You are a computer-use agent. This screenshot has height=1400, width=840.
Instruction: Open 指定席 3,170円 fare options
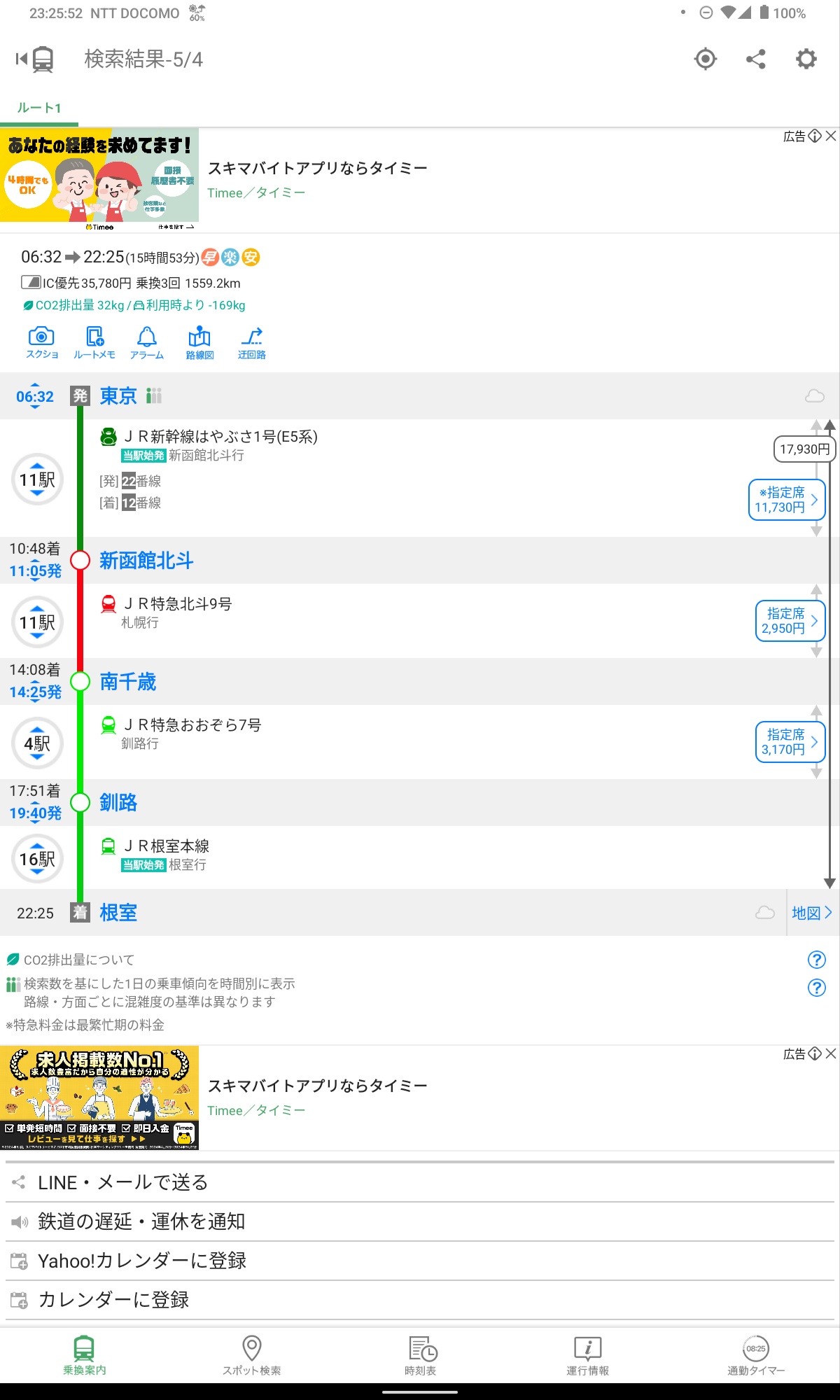click(790, 742)
